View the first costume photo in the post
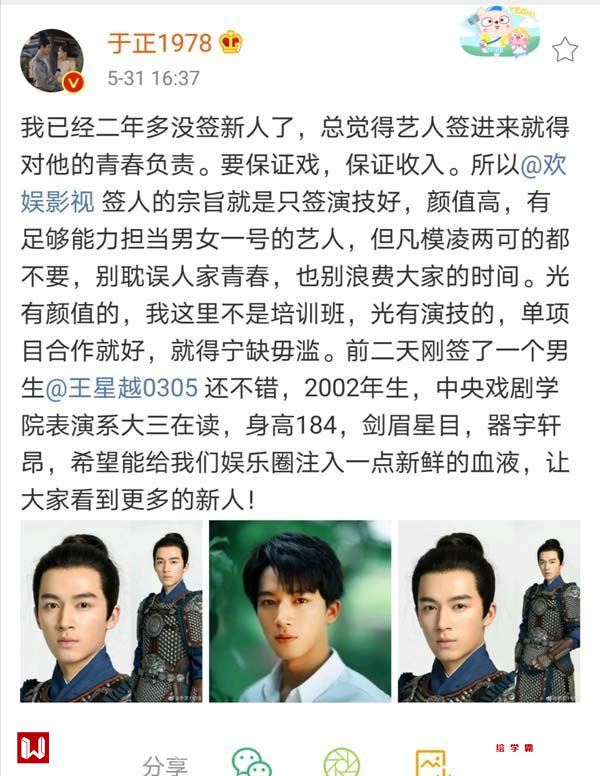This screenshot has height=776, width=600. (x=111, y=611)
